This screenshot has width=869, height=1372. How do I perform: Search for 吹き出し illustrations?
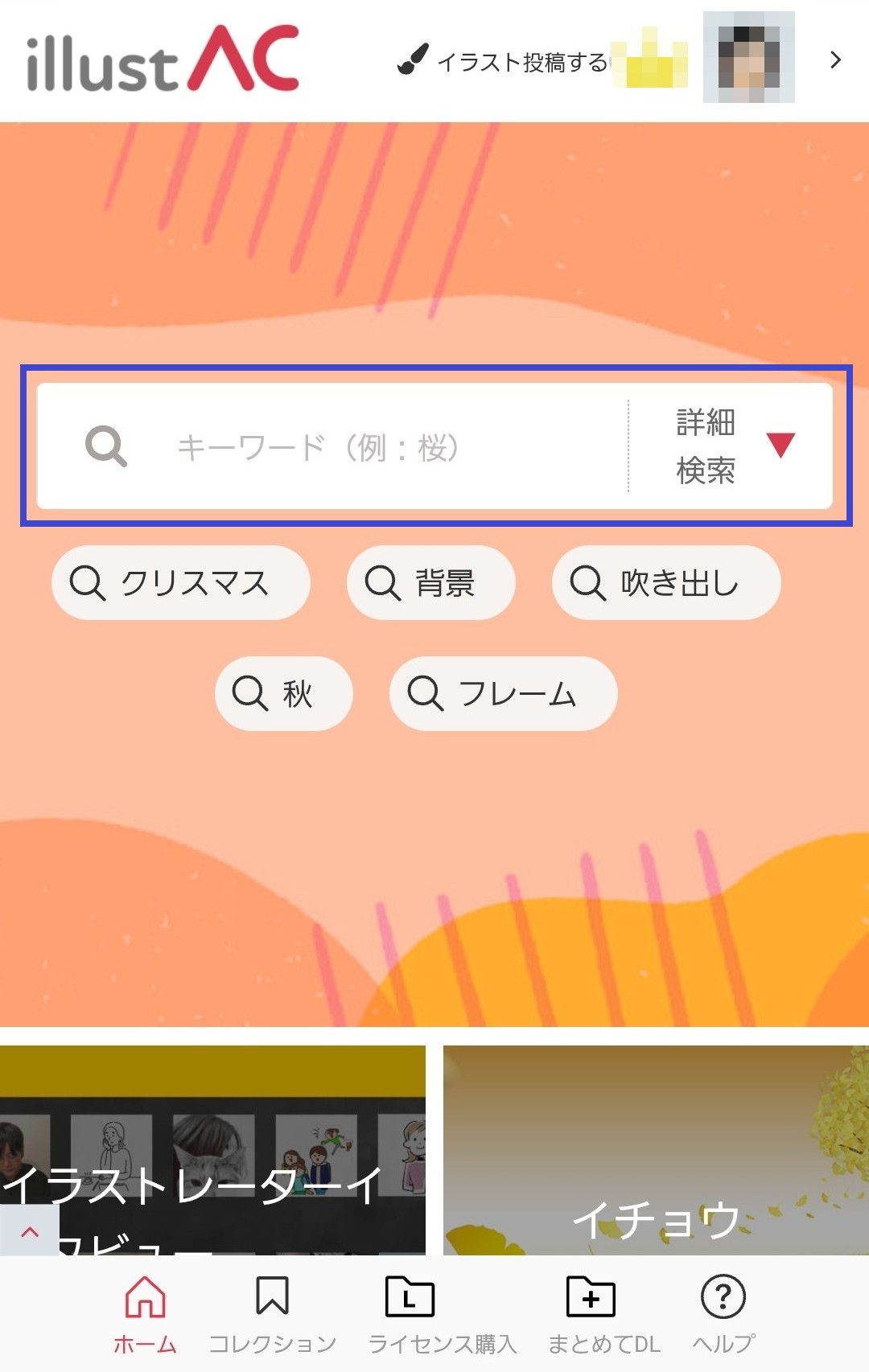[x=665, y=582]
